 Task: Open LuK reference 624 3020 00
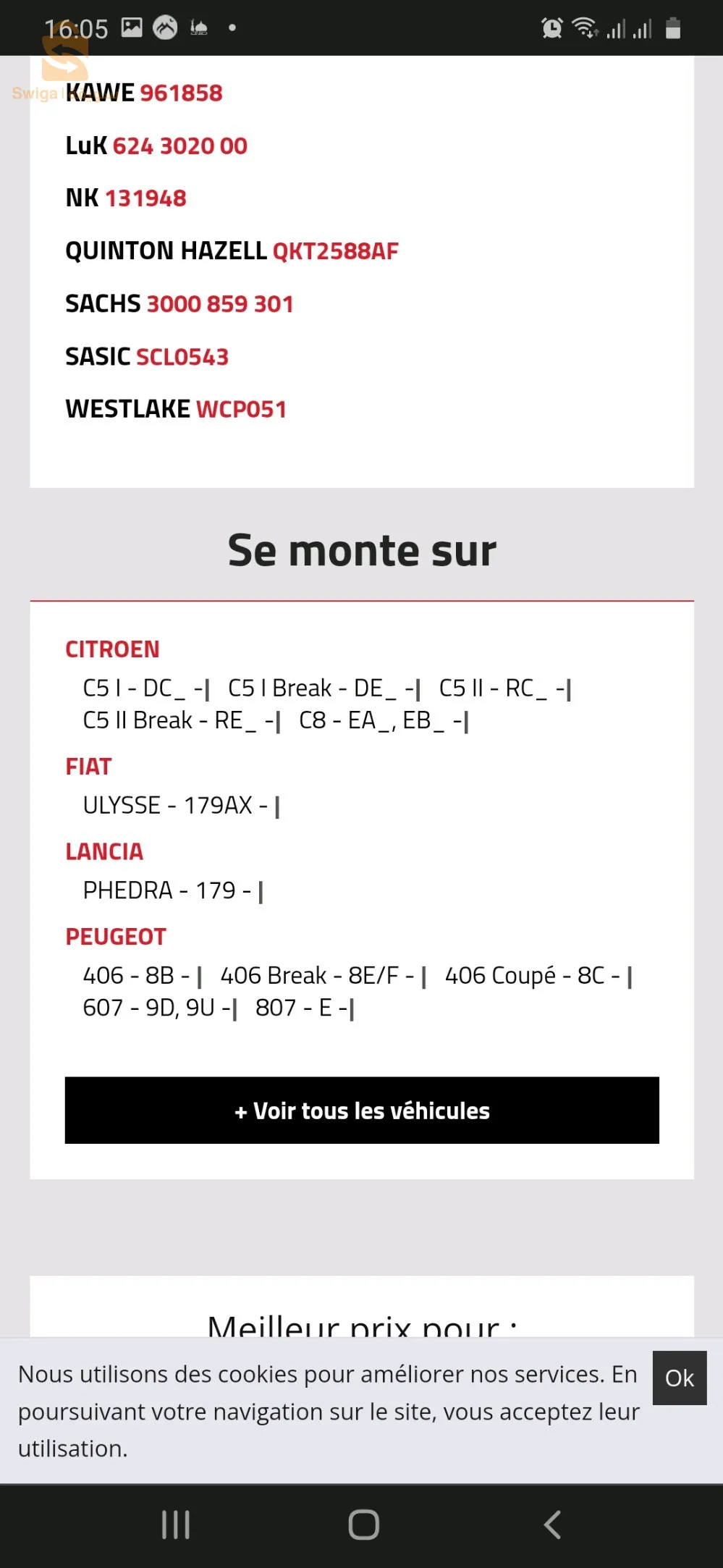click(x=179, y=146)
